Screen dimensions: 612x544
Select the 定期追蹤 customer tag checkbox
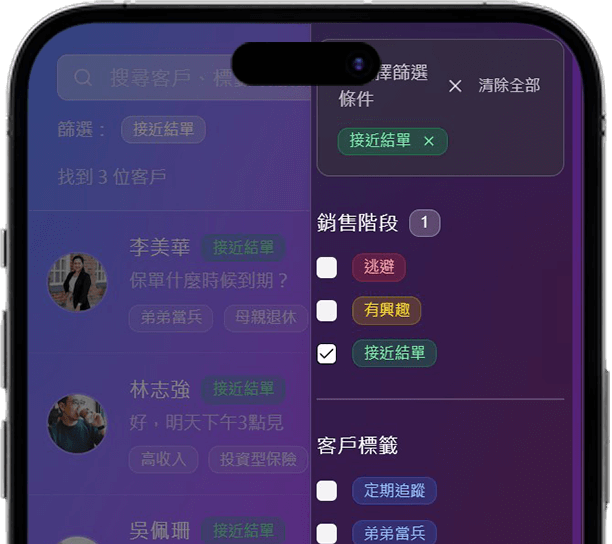click(x=327, y=491)
